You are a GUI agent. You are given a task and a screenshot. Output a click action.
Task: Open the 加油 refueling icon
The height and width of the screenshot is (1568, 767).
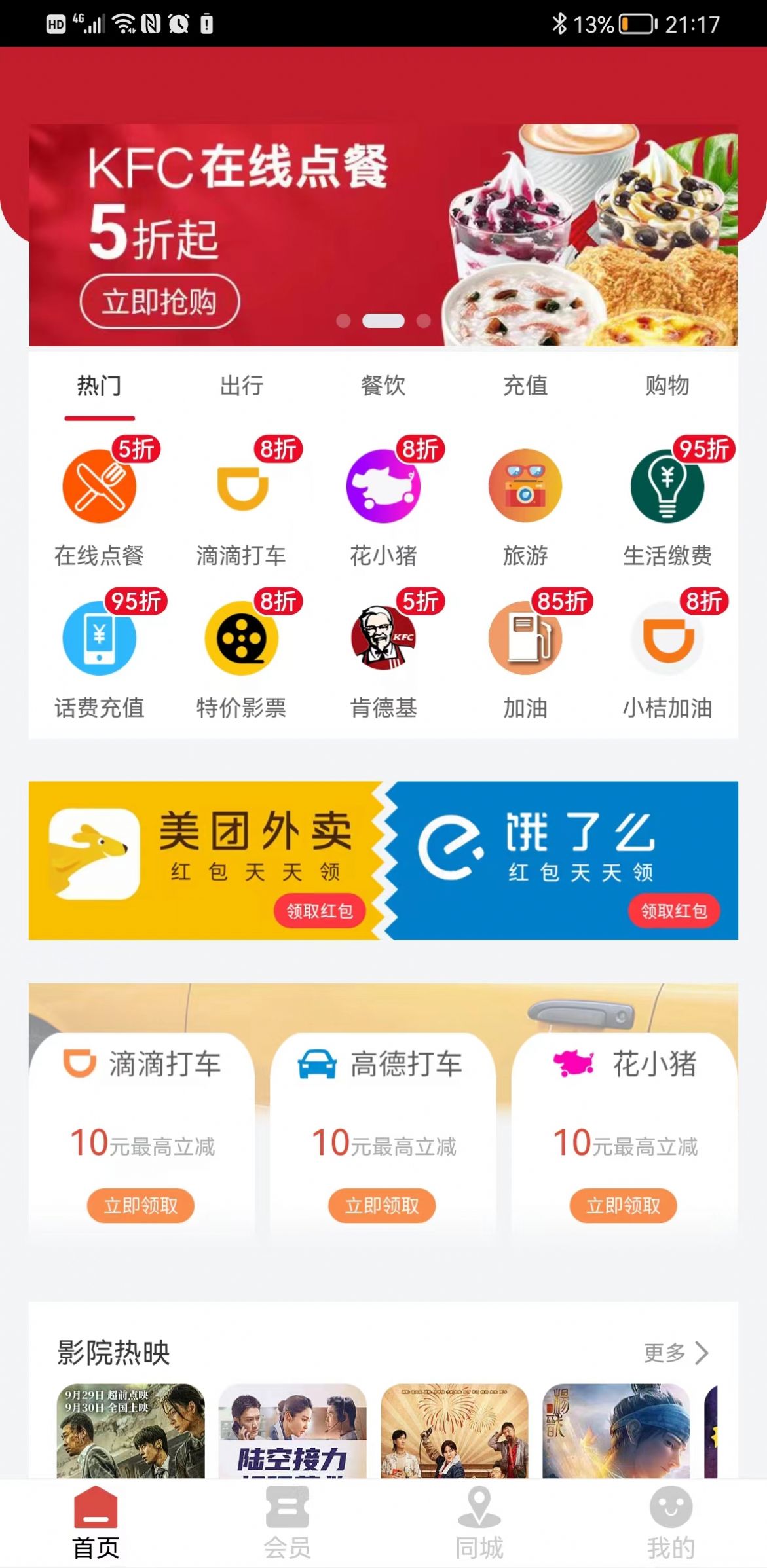coord(526,638)
